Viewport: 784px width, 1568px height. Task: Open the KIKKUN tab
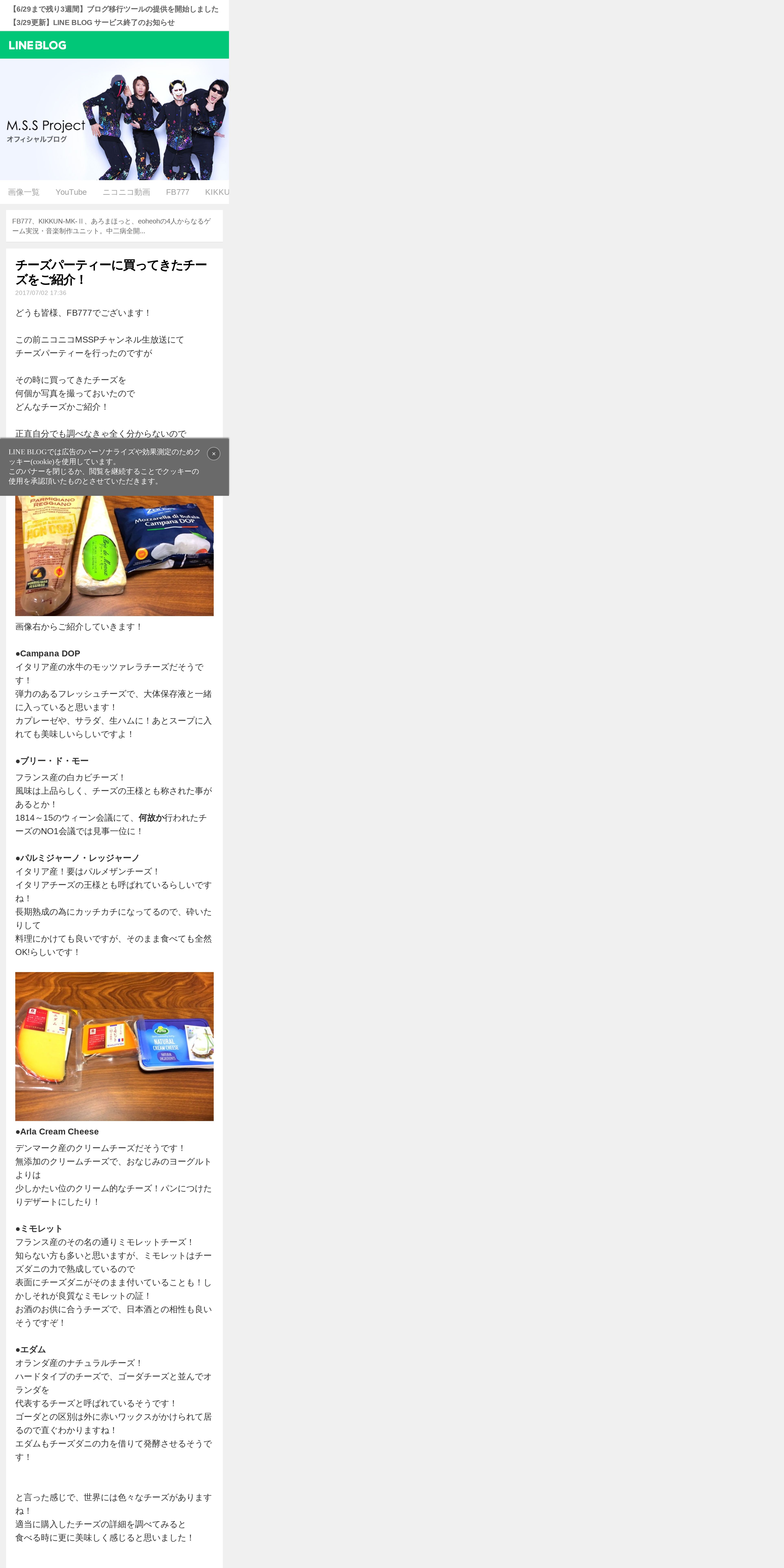tap(217, 192)
